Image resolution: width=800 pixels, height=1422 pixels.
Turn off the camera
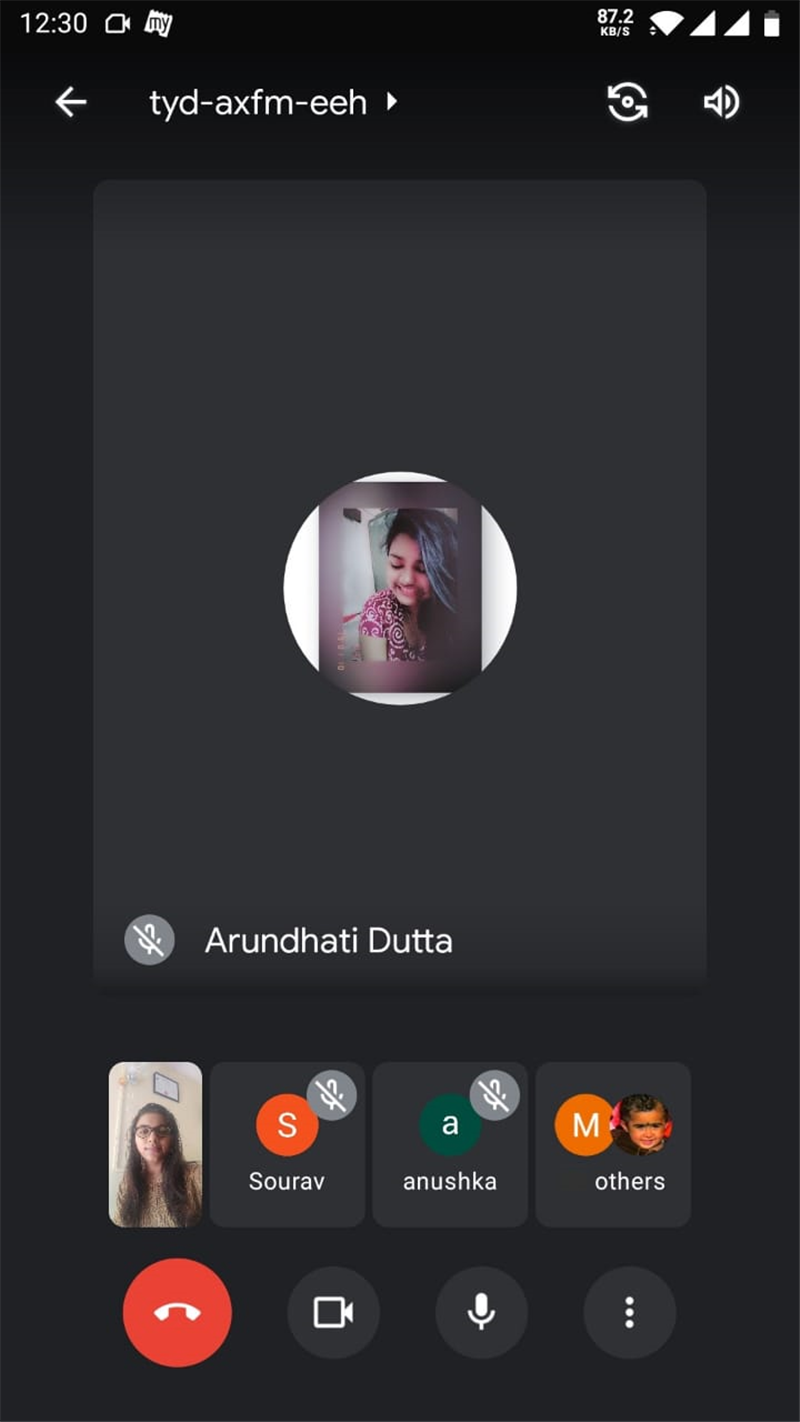(333, 1312)
